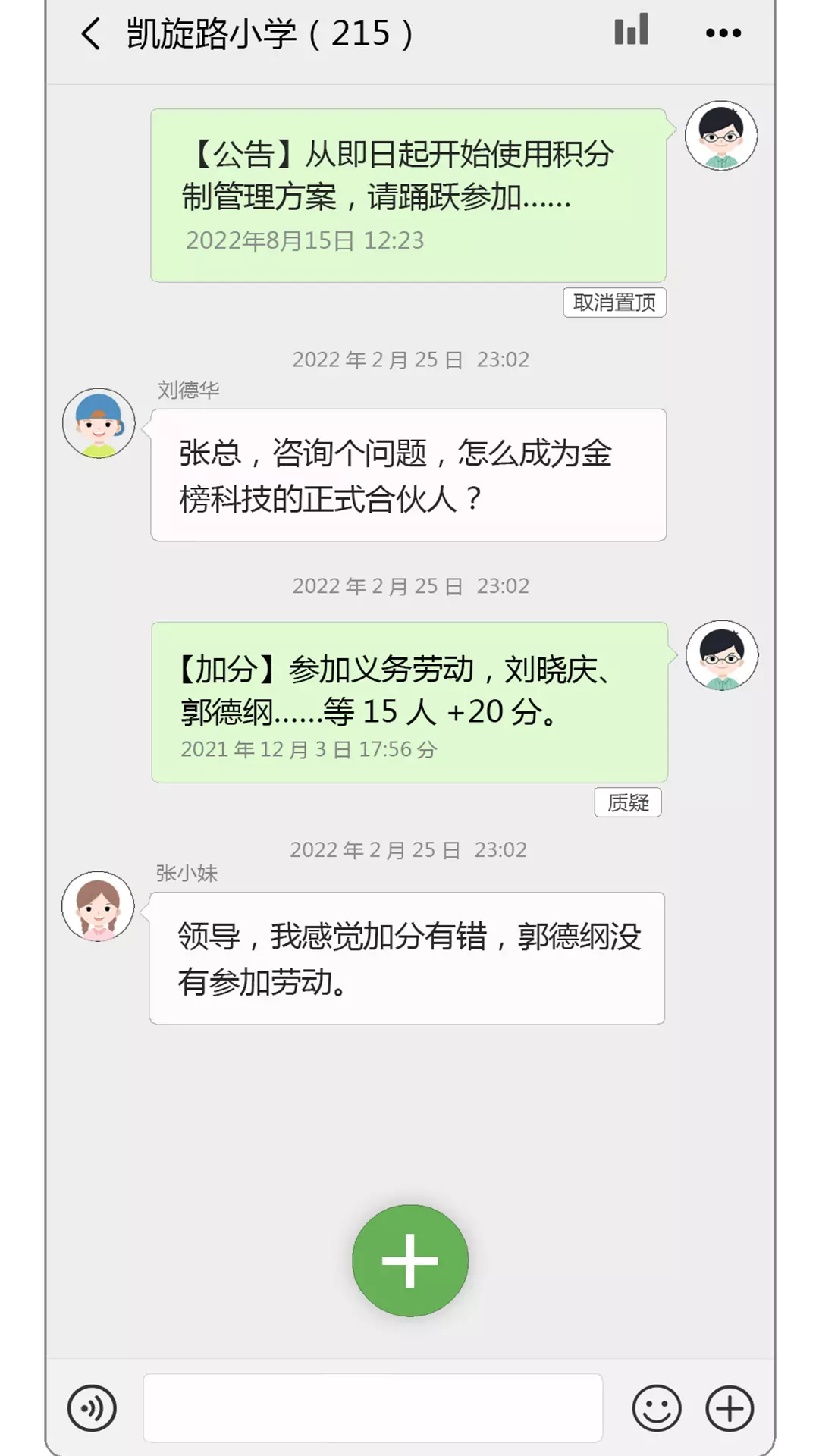Tap the green plus floating button
Viewport: 819px width, 1456px height.
point(410,1260)
